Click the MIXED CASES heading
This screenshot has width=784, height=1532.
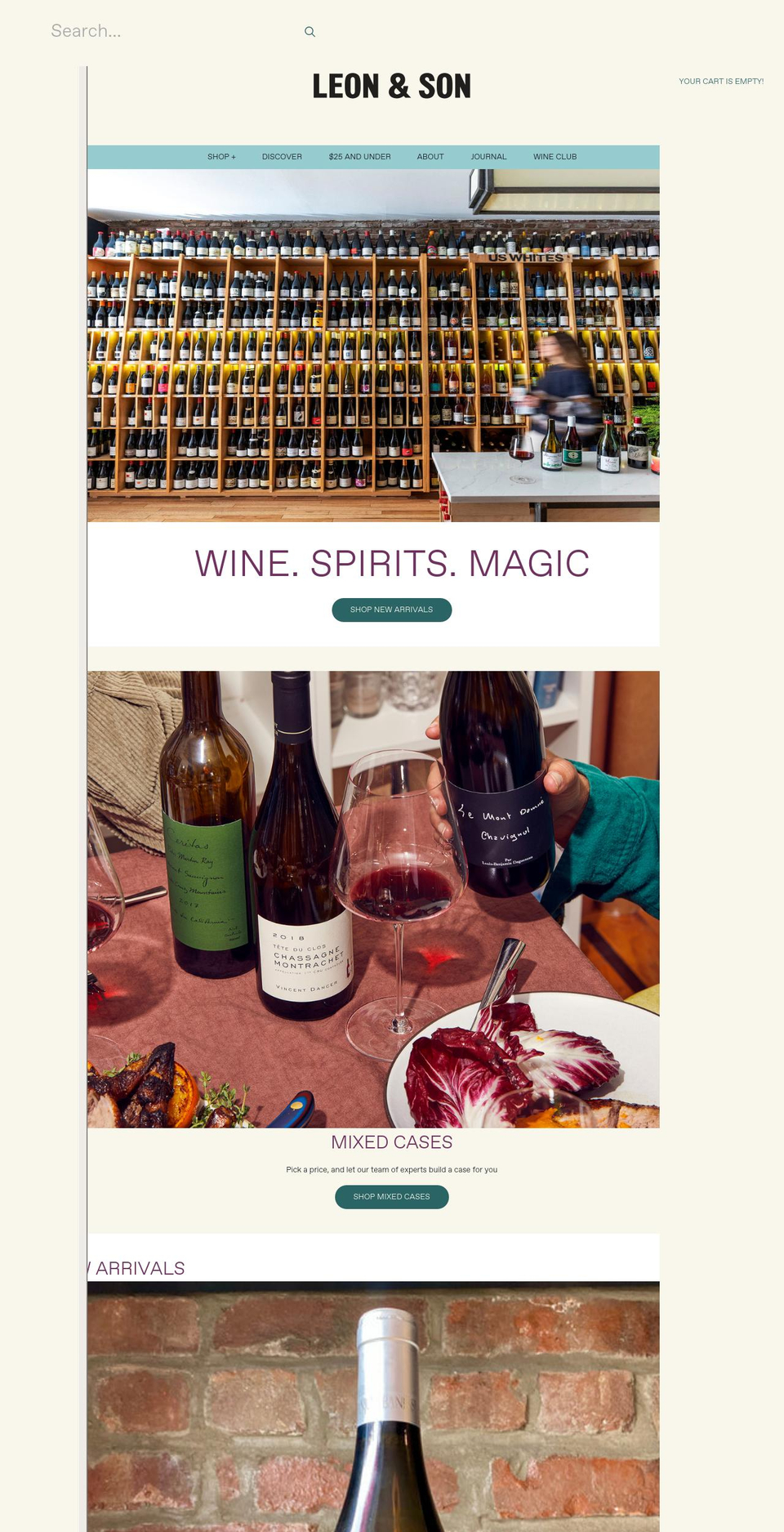pos(392,1144)
